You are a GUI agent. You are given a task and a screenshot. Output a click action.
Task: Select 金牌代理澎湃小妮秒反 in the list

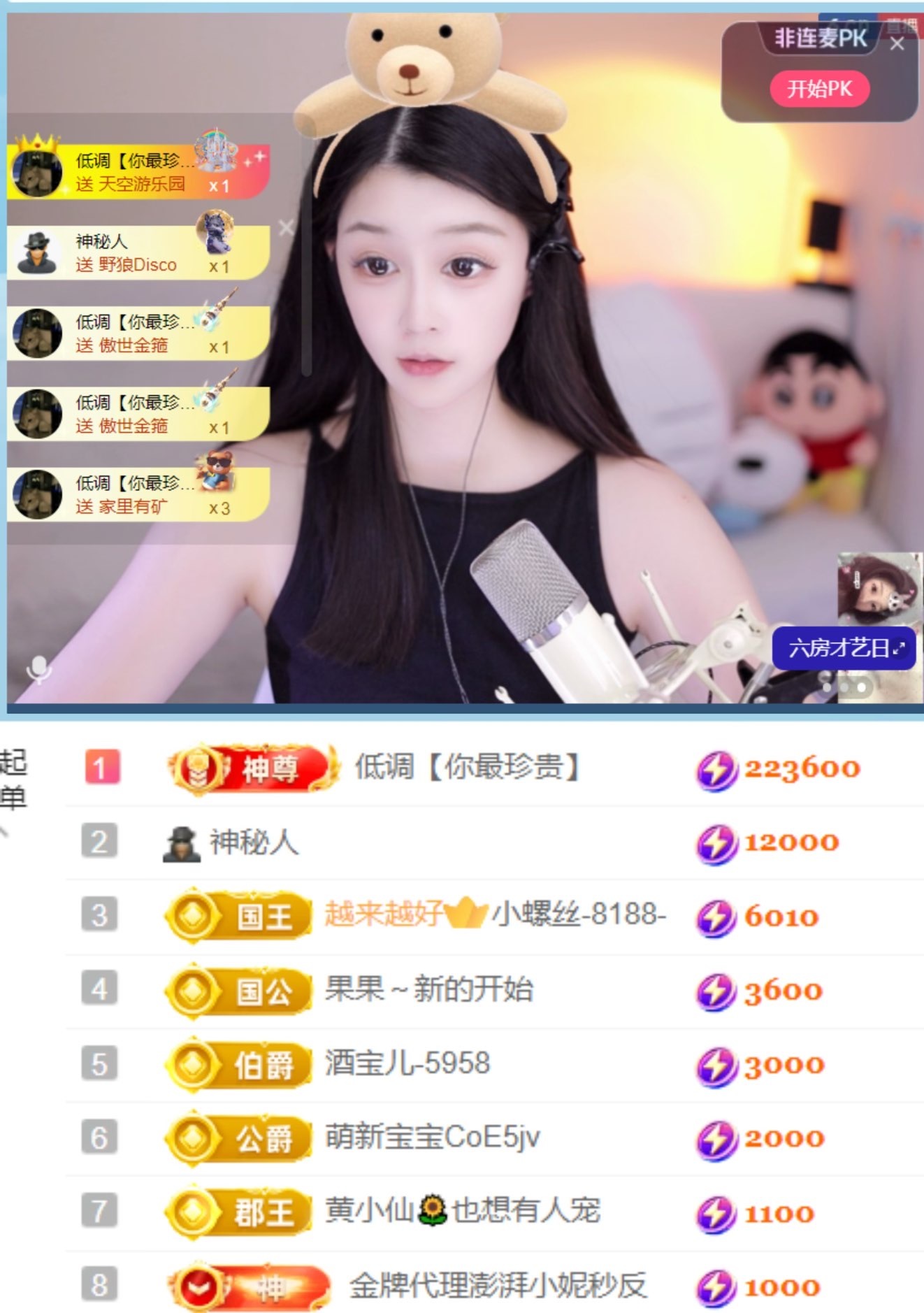[x=498, y=1285]
